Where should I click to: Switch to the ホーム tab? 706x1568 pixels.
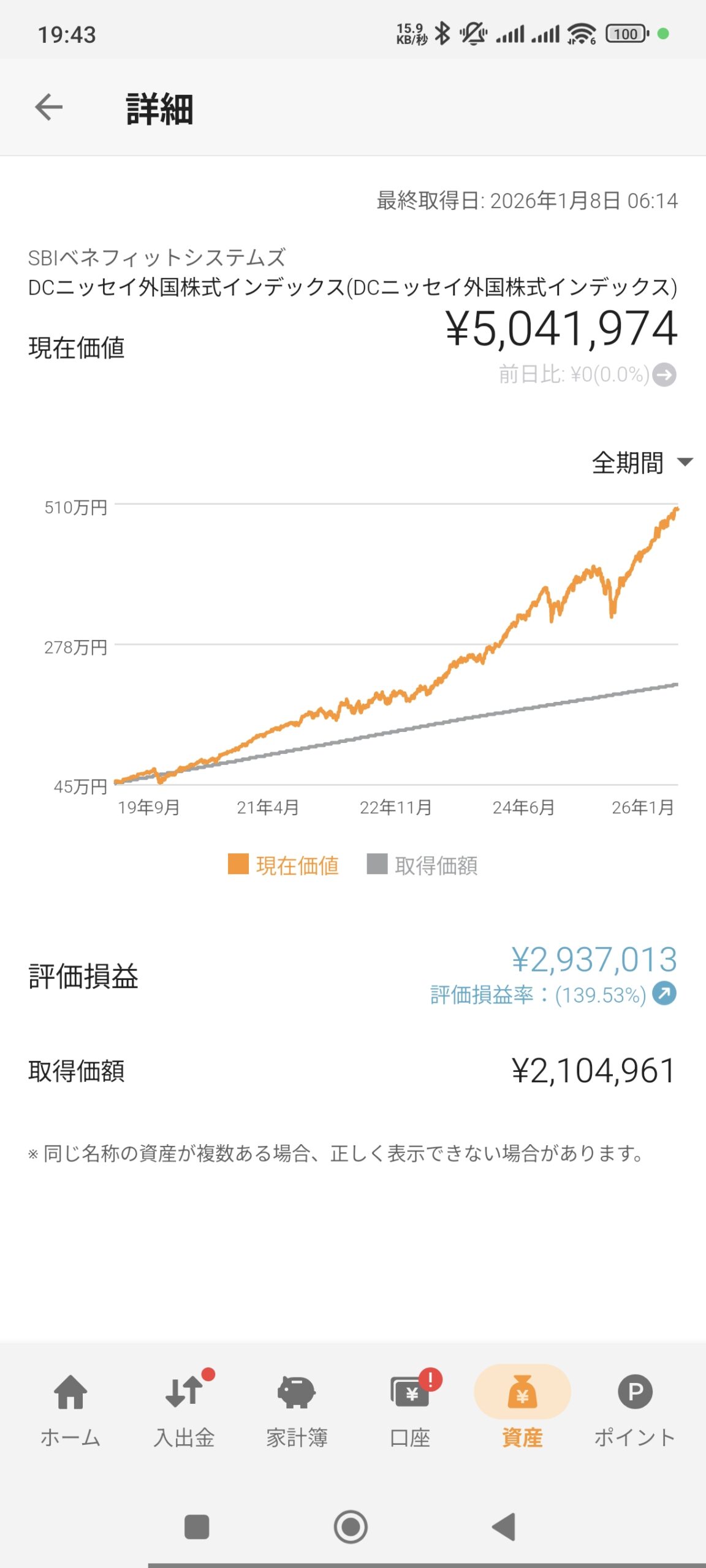pyautogui.click(x=70, y=1409)
